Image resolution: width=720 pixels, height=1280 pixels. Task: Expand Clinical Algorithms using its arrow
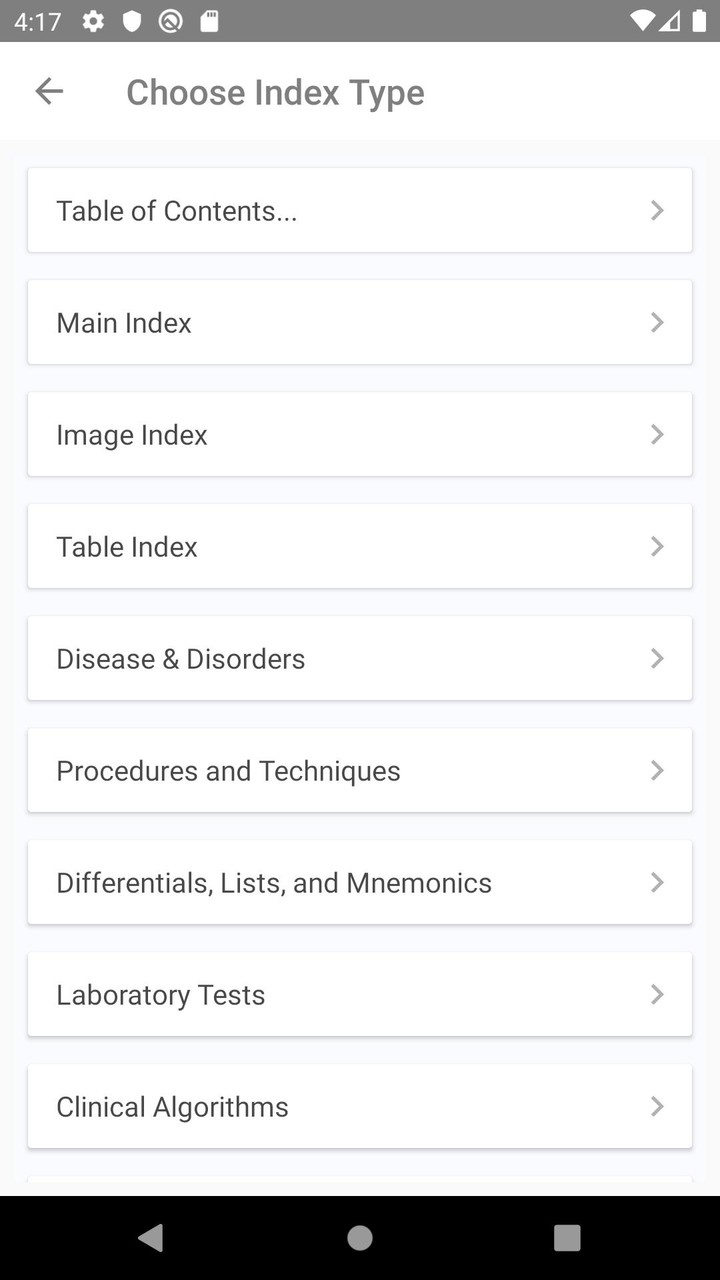[x=657, y=1106]
